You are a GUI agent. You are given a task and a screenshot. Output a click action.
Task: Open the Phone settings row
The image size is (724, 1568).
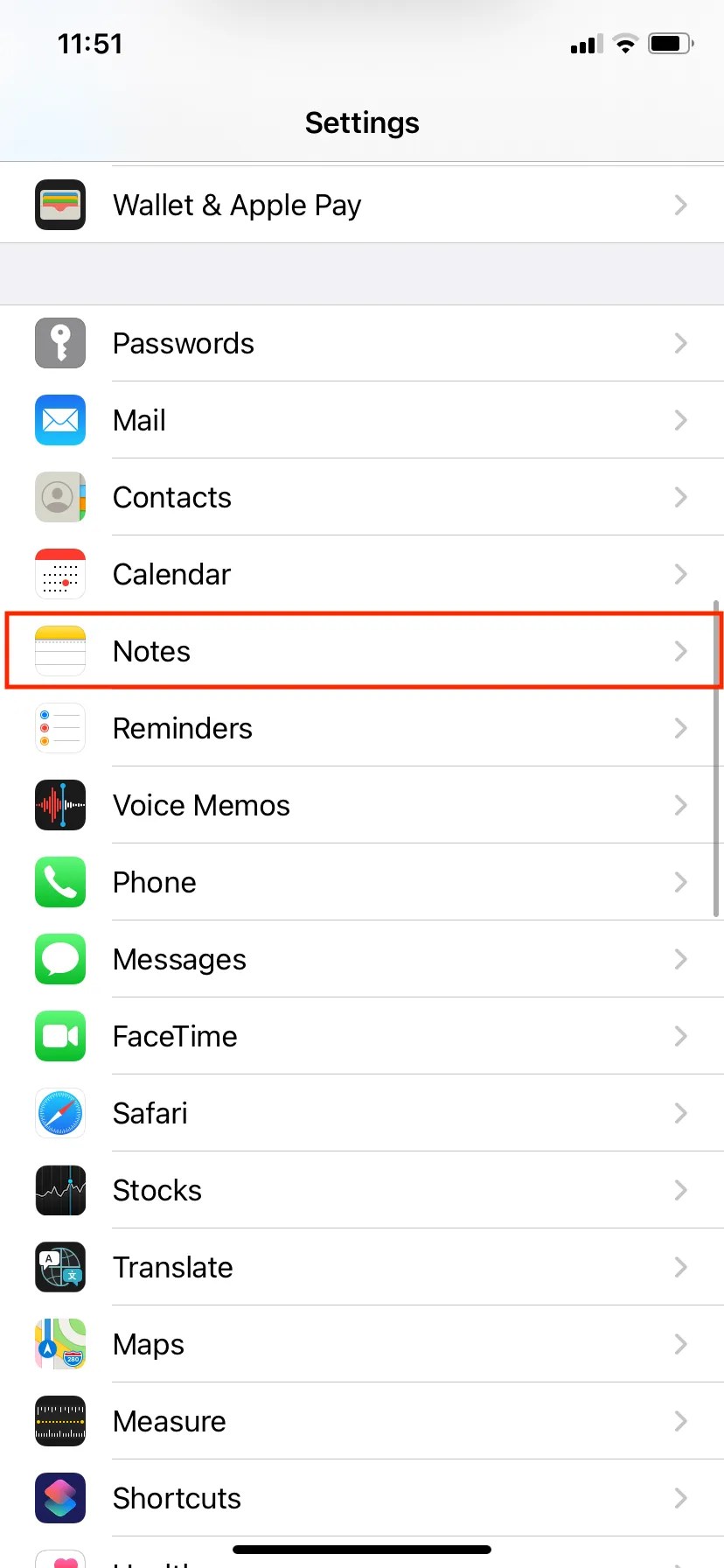[x=362, y=882]
